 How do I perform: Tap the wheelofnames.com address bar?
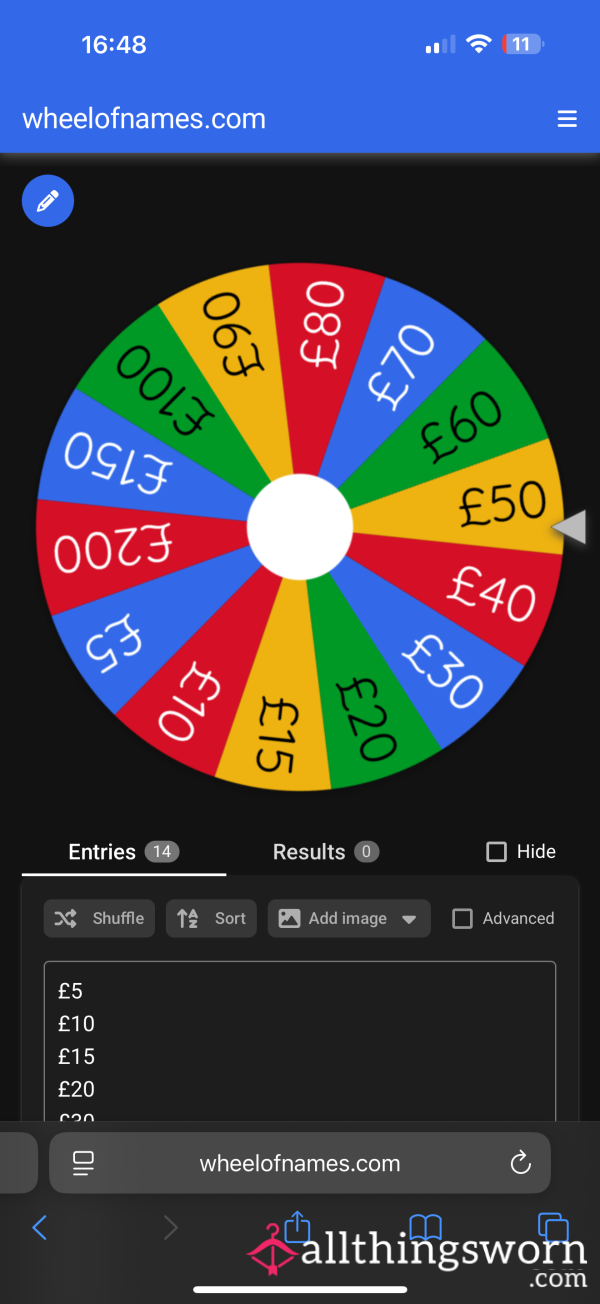click(x=300, y=1163)
